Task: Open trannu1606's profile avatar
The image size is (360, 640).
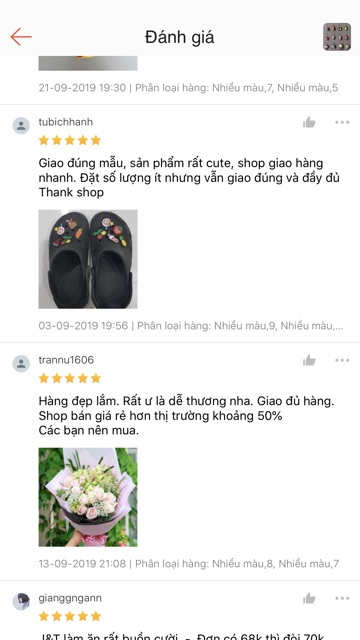Action: pyautogui.click(x=21, y=364)
